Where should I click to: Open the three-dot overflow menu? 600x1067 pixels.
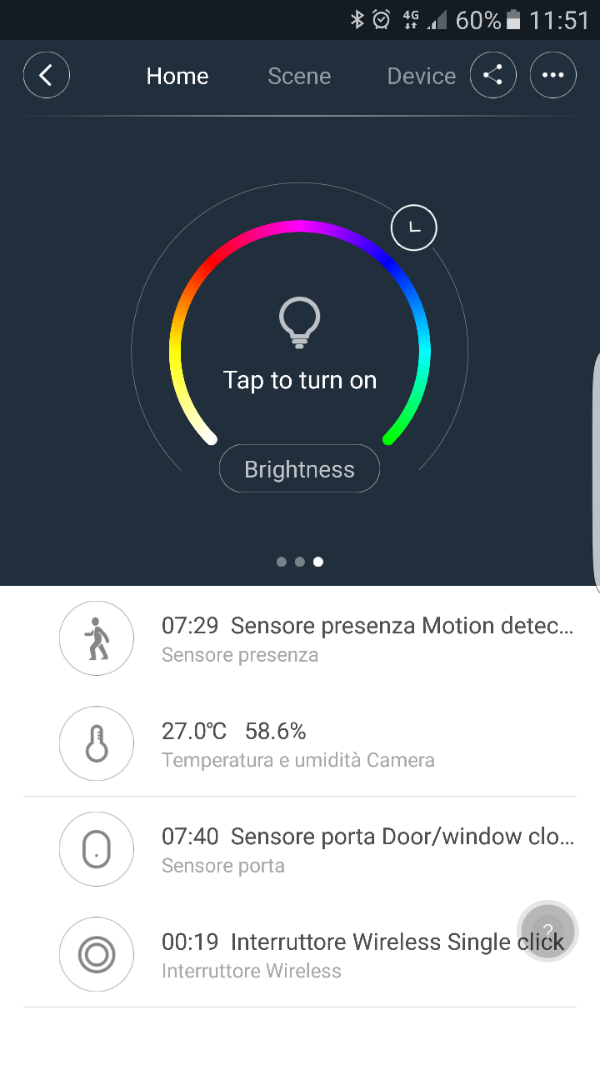pos(553,76)
